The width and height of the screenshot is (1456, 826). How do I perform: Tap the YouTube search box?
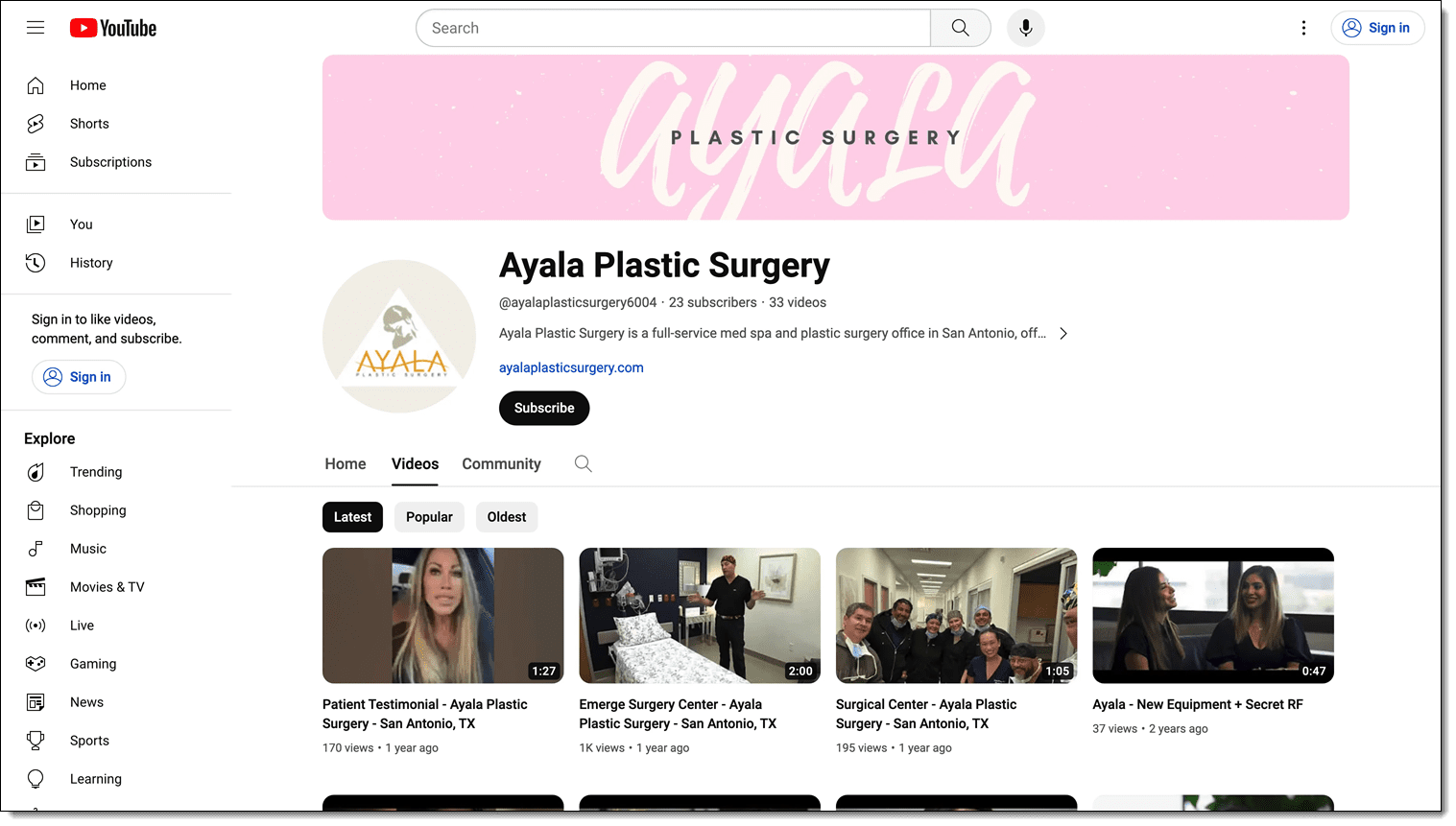(x=672, y=28)
